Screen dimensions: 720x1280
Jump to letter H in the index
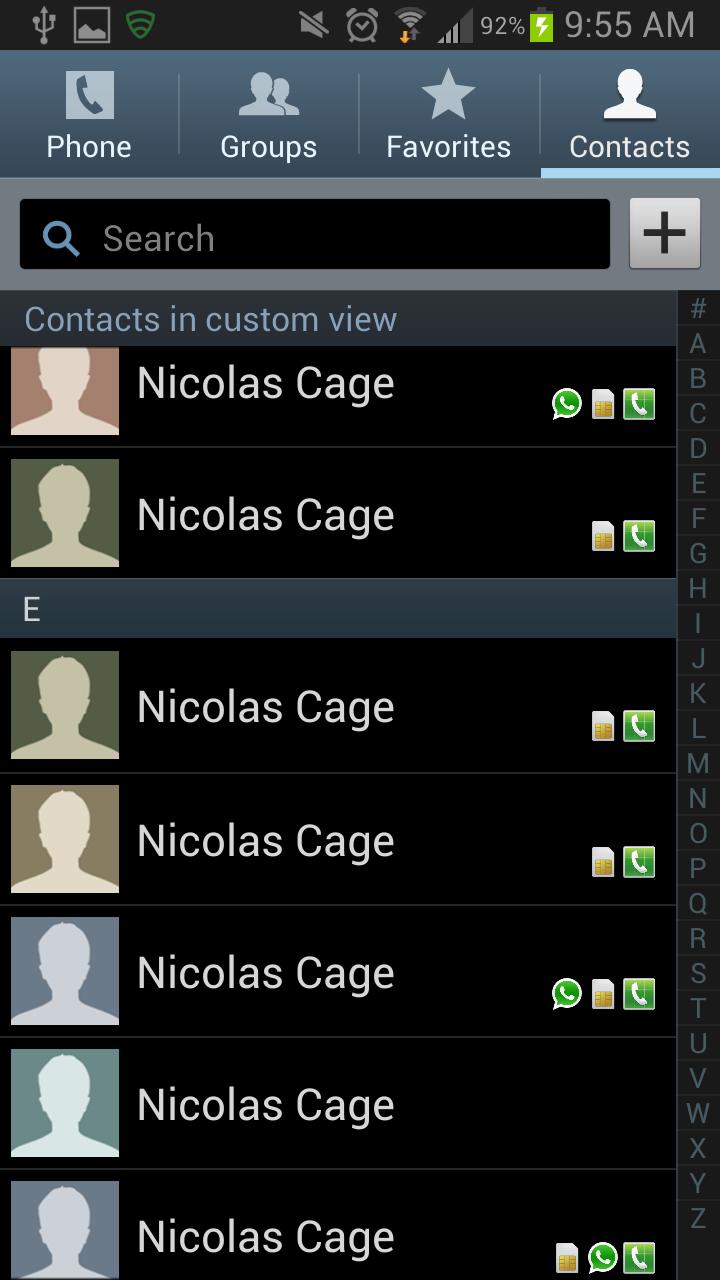tap(698, 589)
